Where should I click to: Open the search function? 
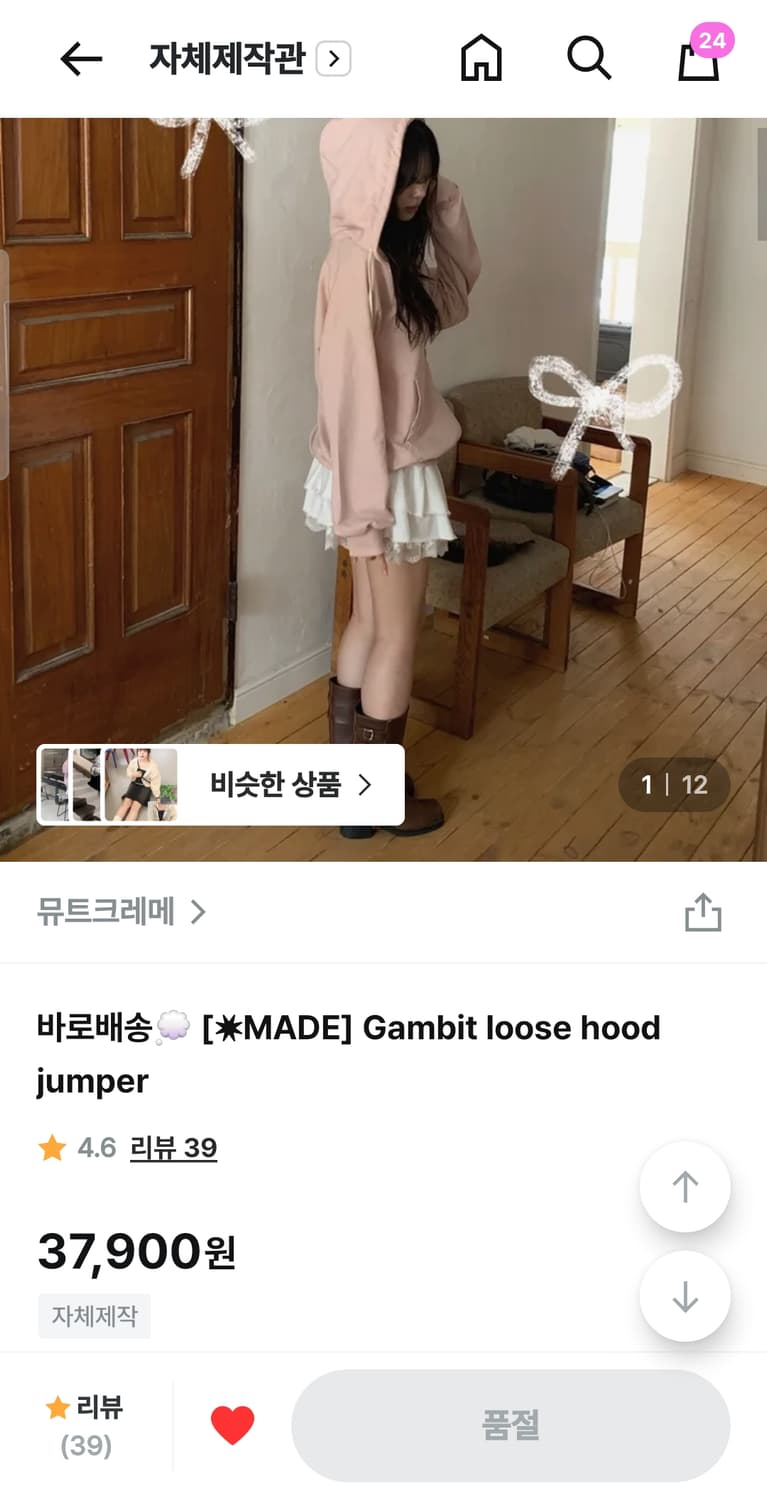[x=589, y=59]
